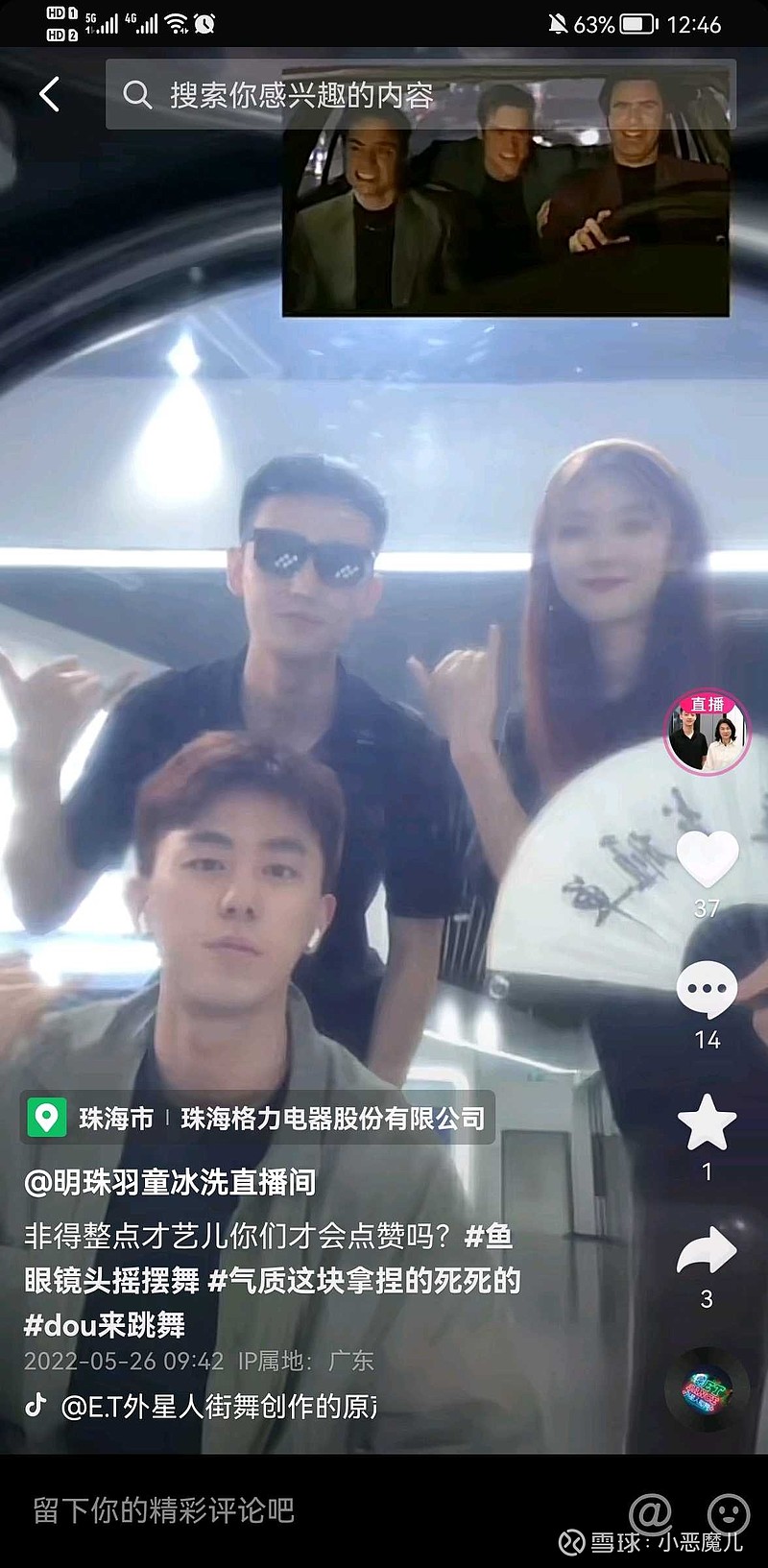Share the video via the arrow icon

tap(708, 1250)
